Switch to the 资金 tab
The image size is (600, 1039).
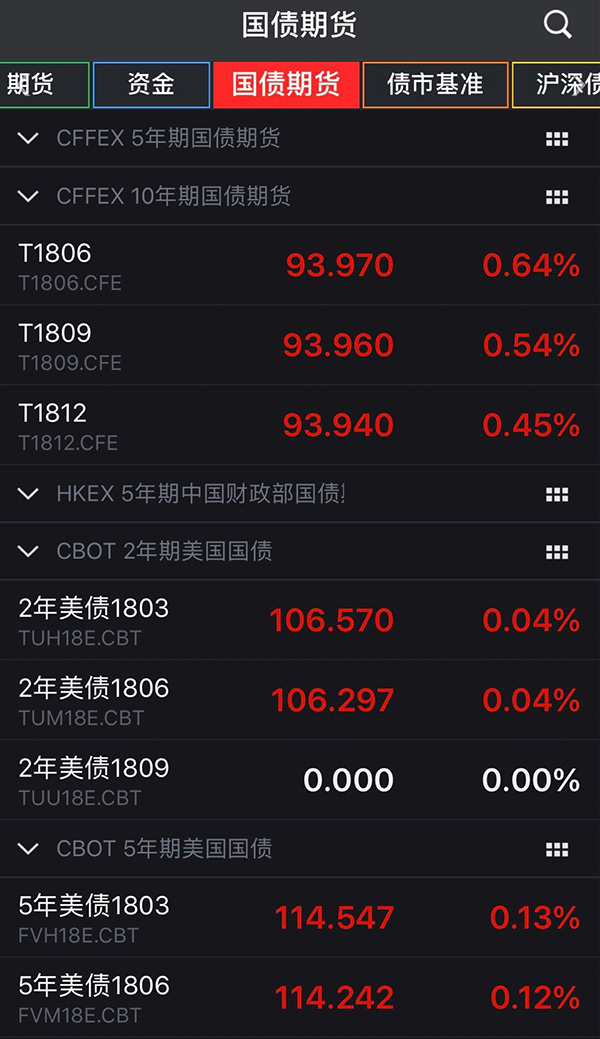pos(151,85)
